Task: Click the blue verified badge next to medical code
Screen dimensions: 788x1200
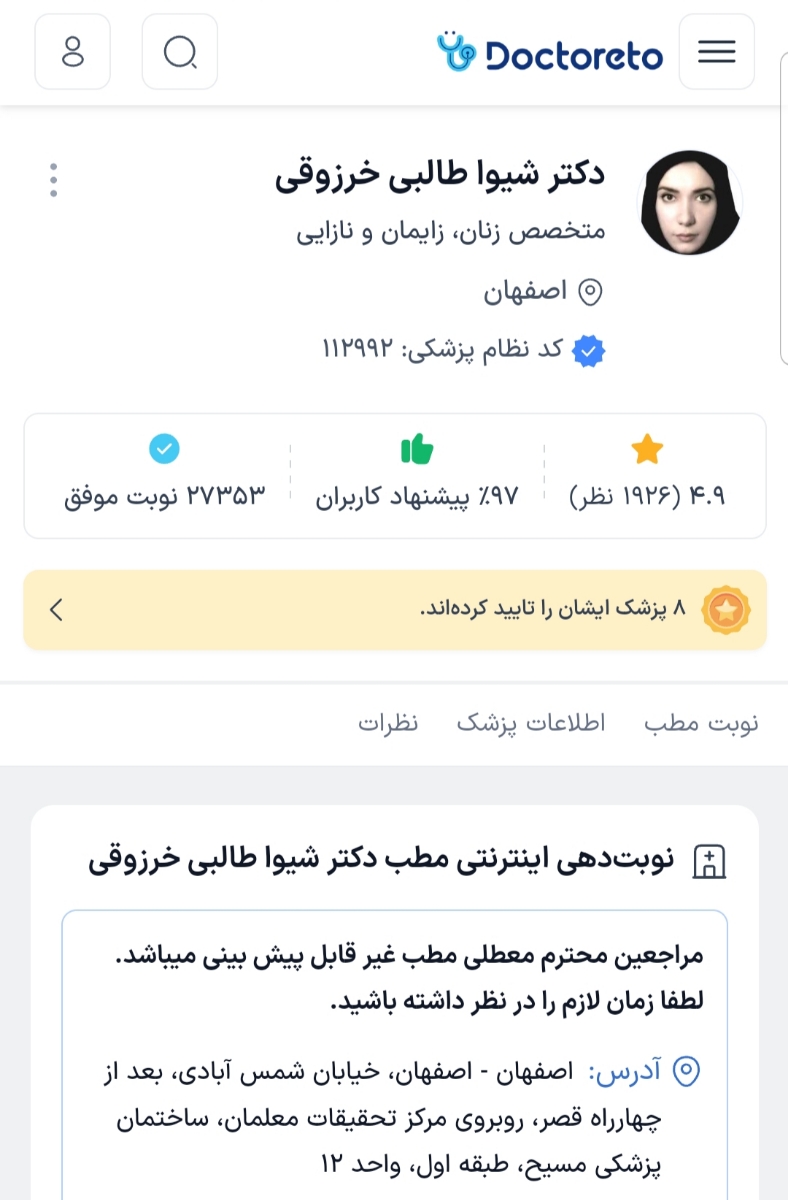Action: (590, 350)
